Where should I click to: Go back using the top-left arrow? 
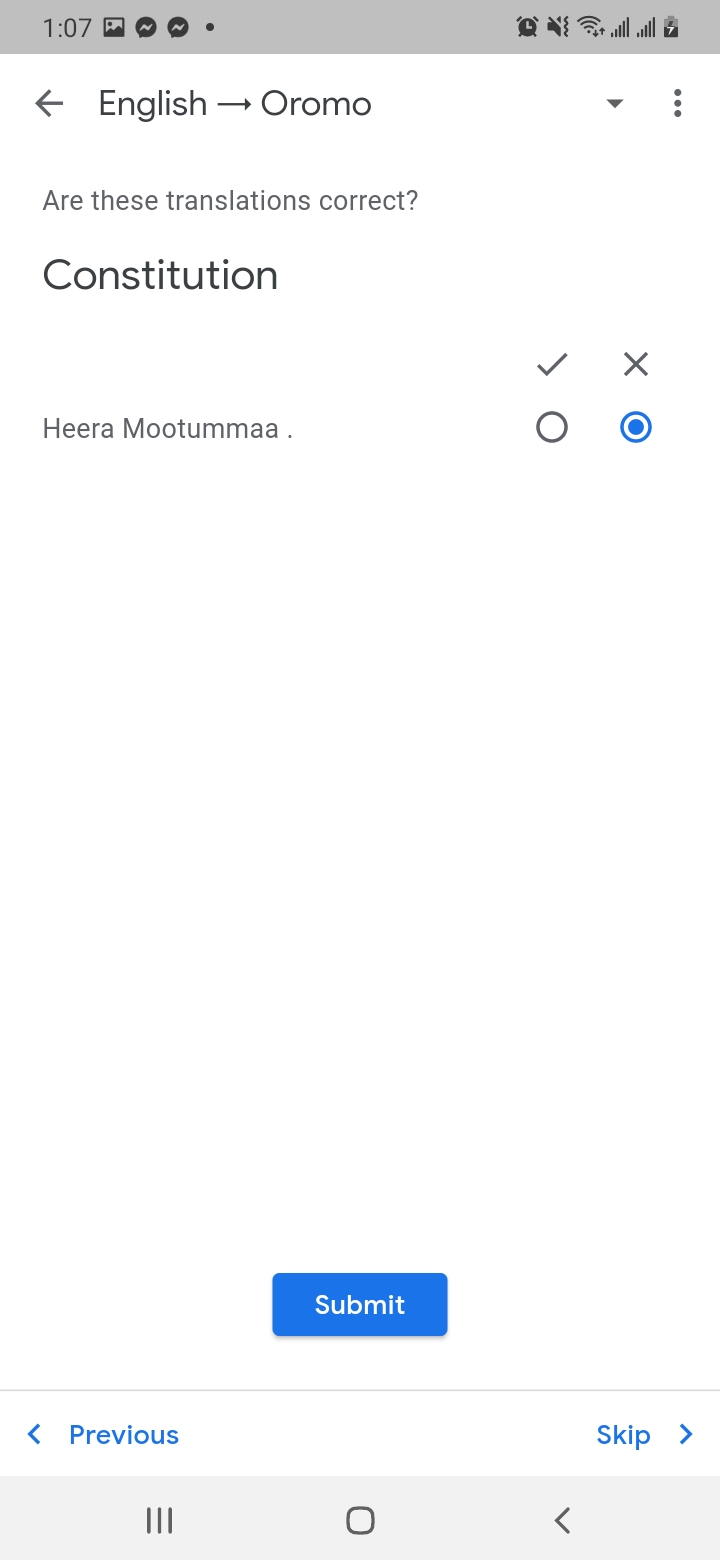pyautogui.click(x=48, y=103)
